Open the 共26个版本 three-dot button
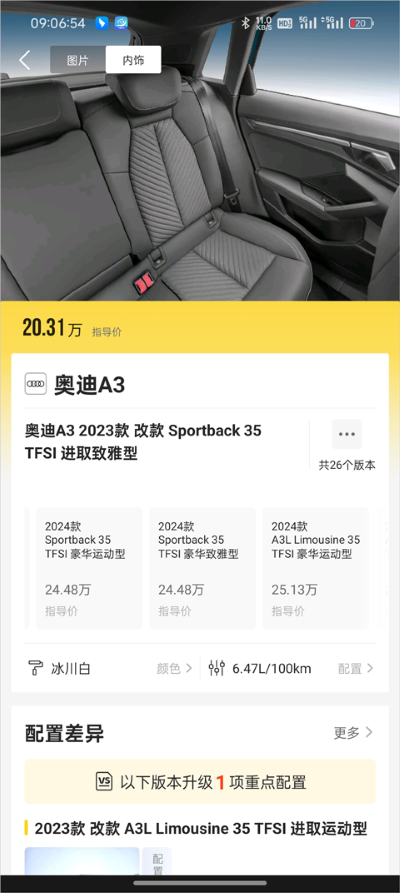400x893 pixels. click(x=346, y=435)
